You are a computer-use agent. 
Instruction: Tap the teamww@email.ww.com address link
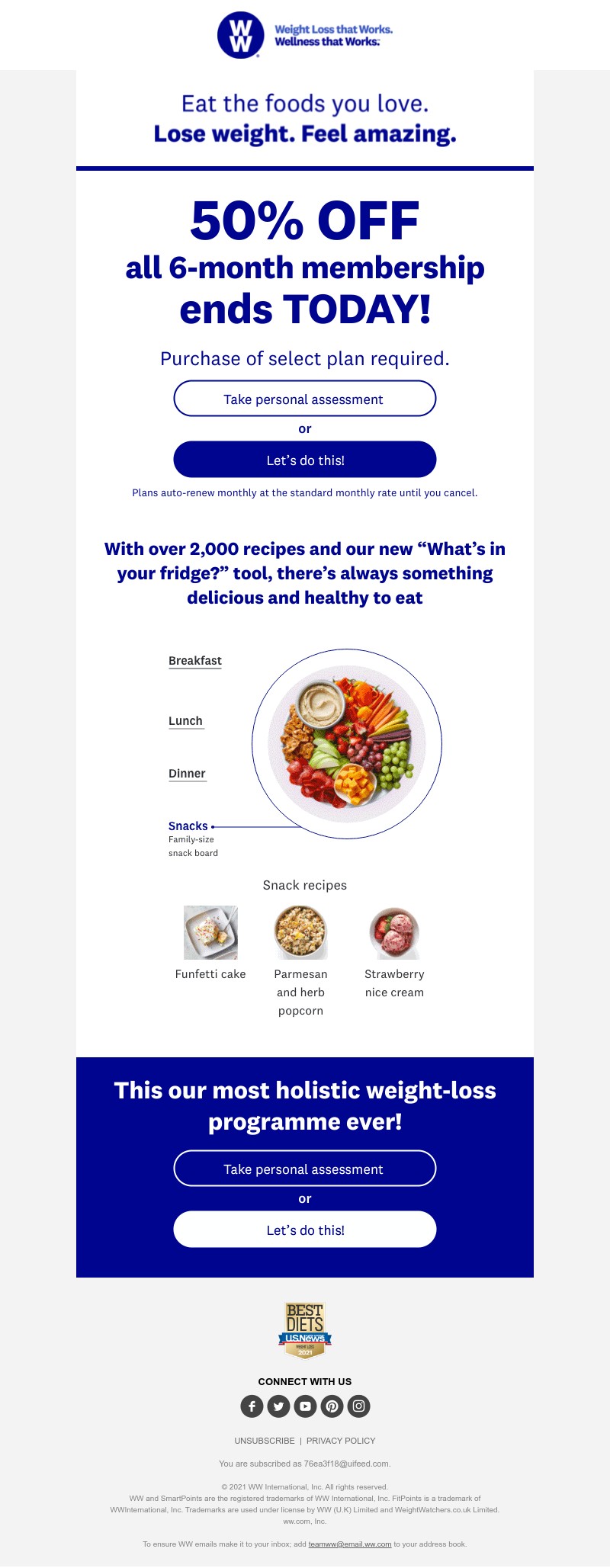point(349,1544)
